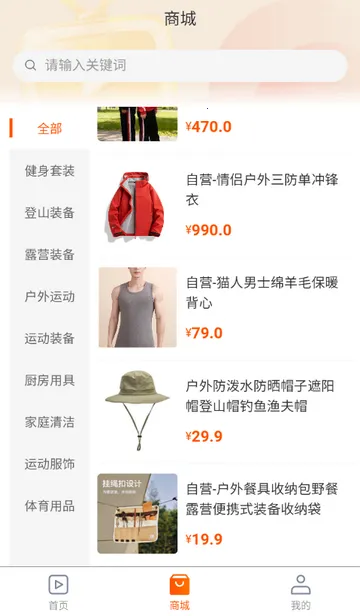Switch to 厨房用具 category

(50, 380)
